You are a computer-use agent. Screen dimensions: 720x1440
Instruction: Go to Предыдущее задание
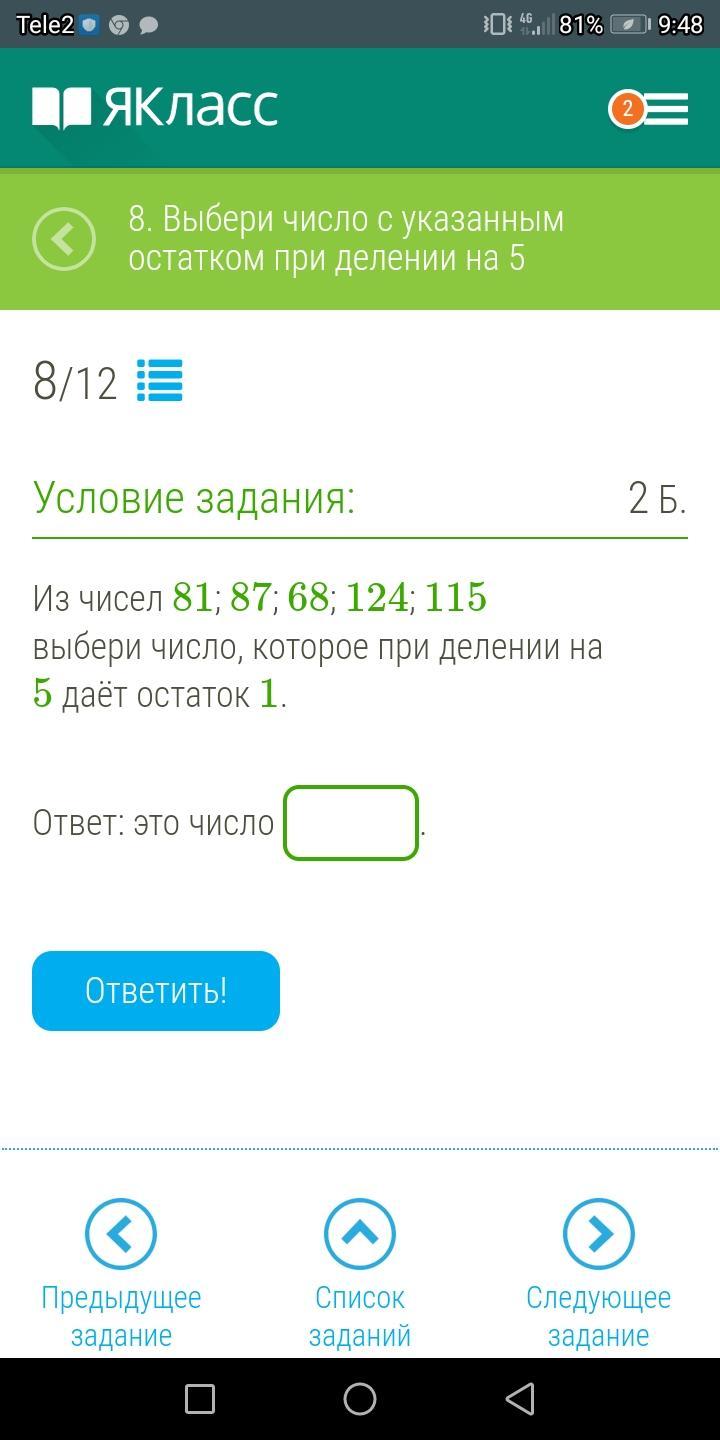(121, 1275)
